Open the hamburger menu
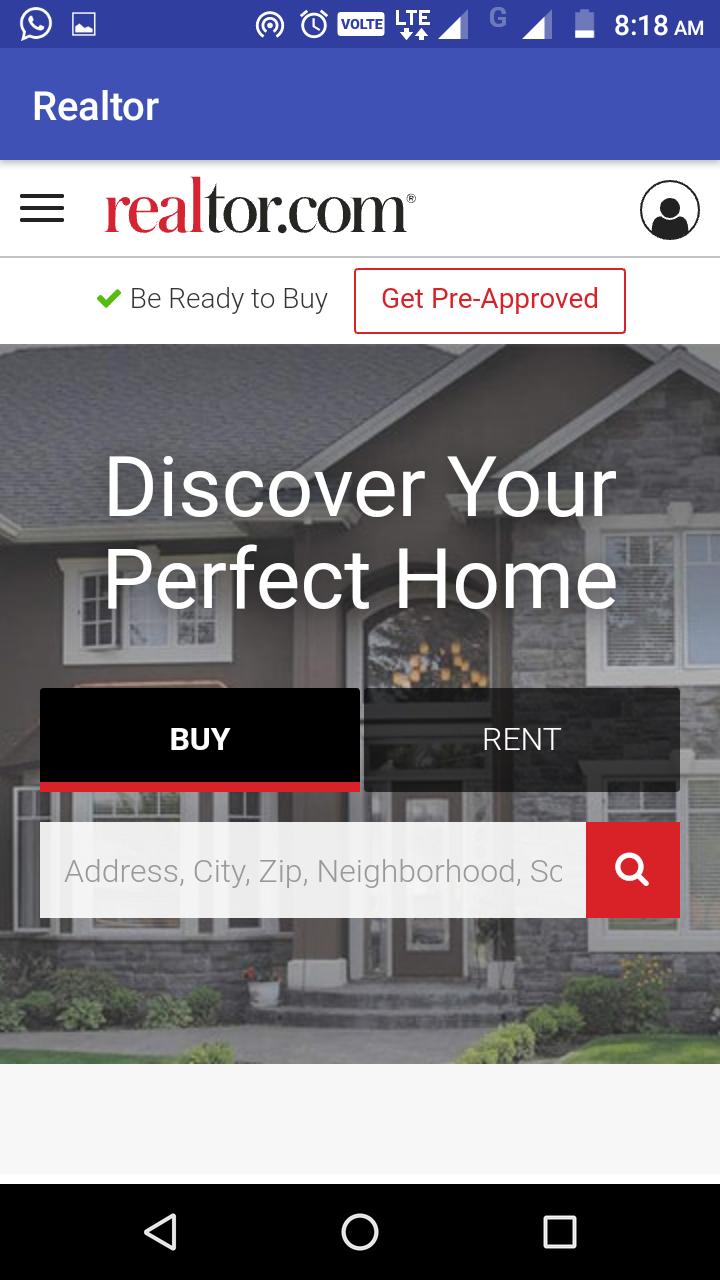 [42, 209]
